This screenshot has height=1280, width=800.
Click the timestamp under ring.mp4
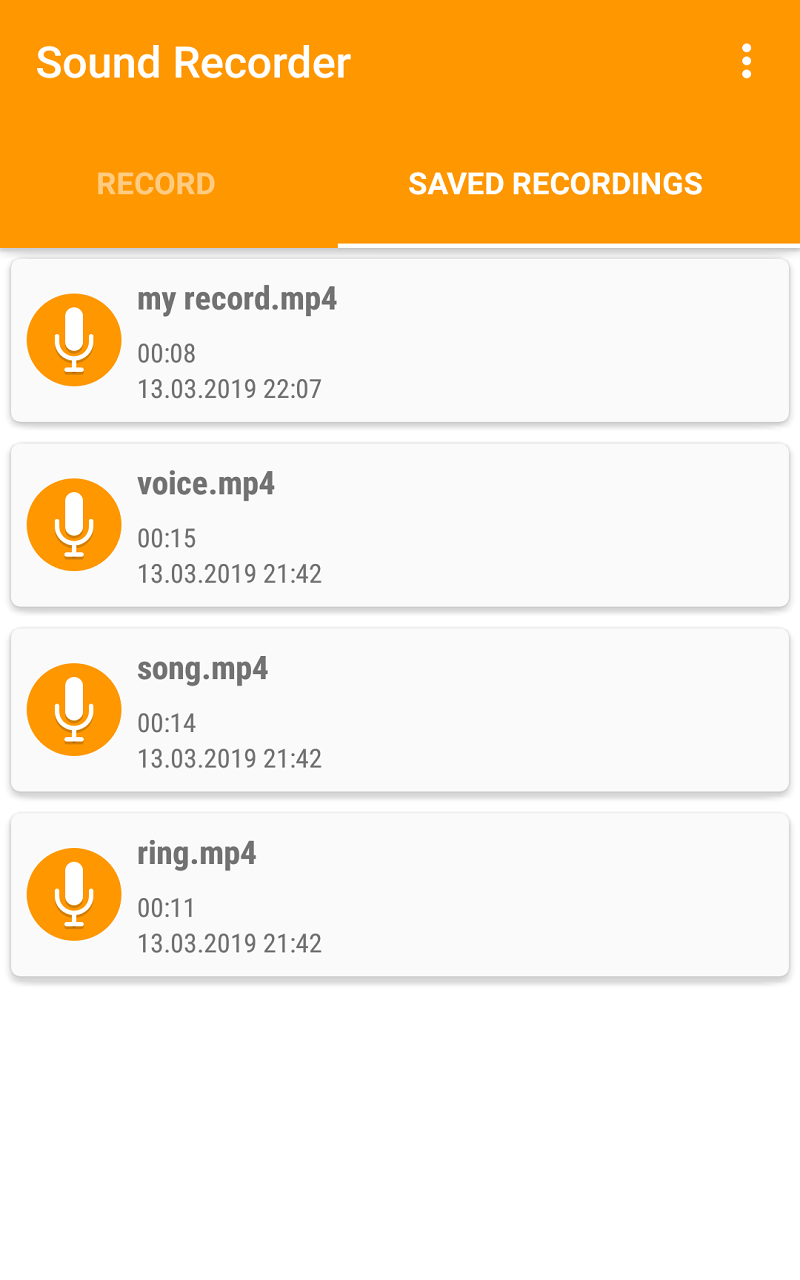pos(229,943)
